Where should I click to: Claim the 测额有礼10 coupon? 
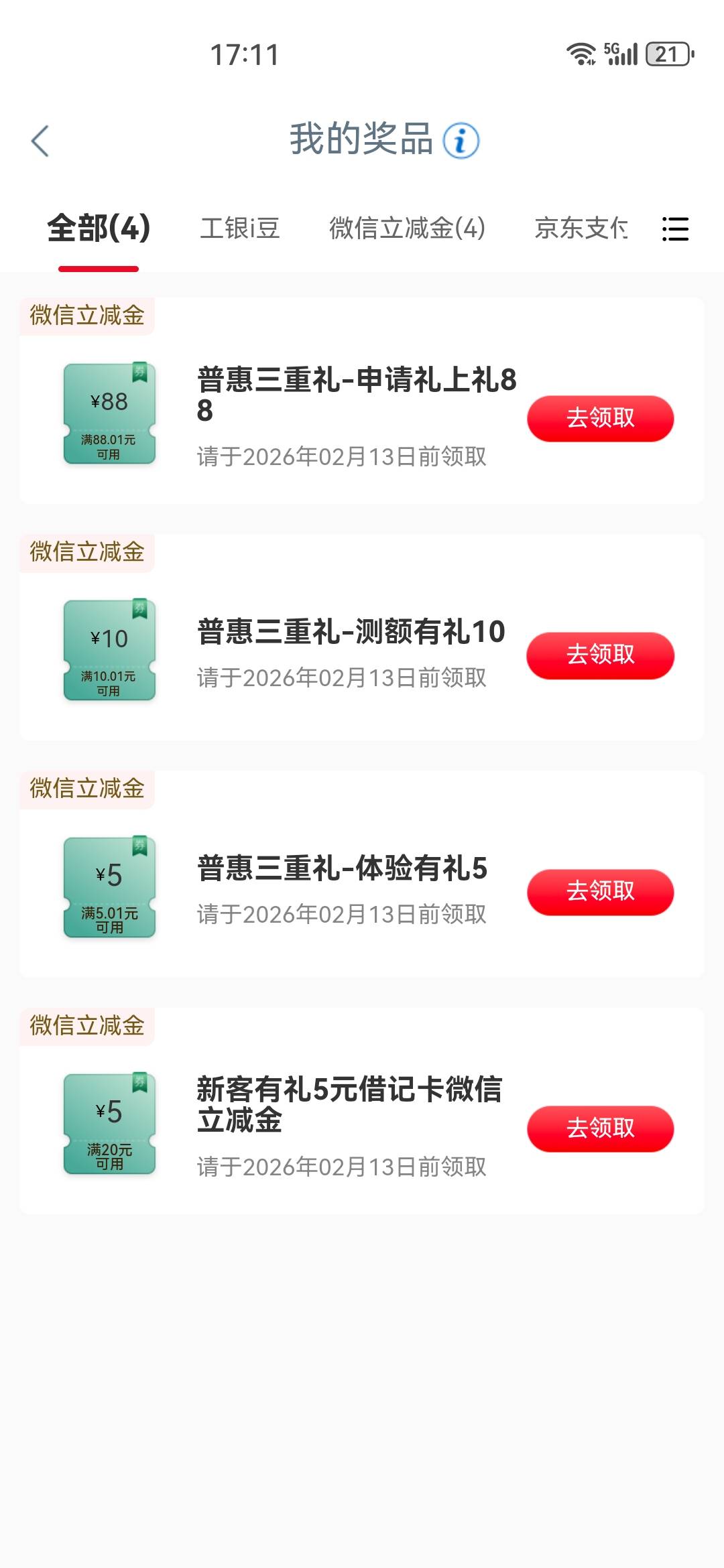click(600, 655)
